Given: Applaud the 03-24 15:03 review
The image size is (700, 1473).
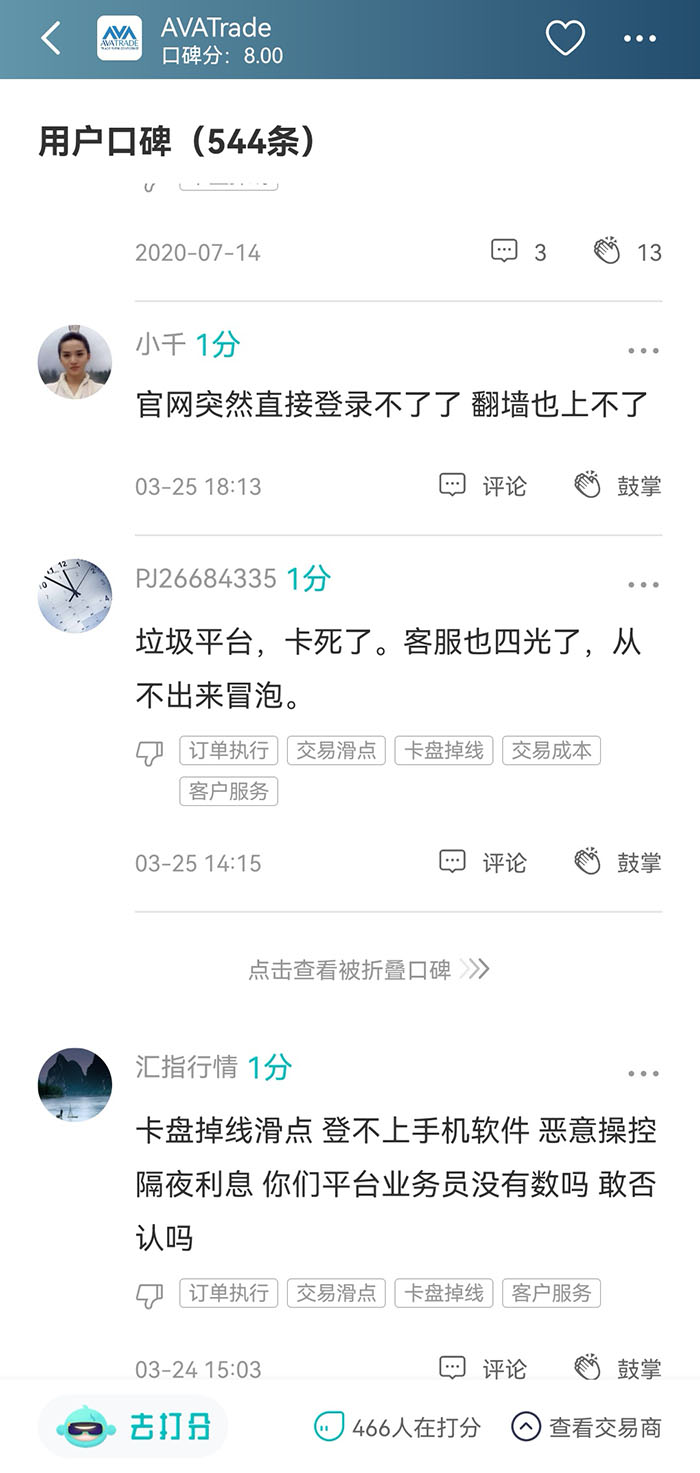Looking at the screenshot, I should (x=617, y=1367).
